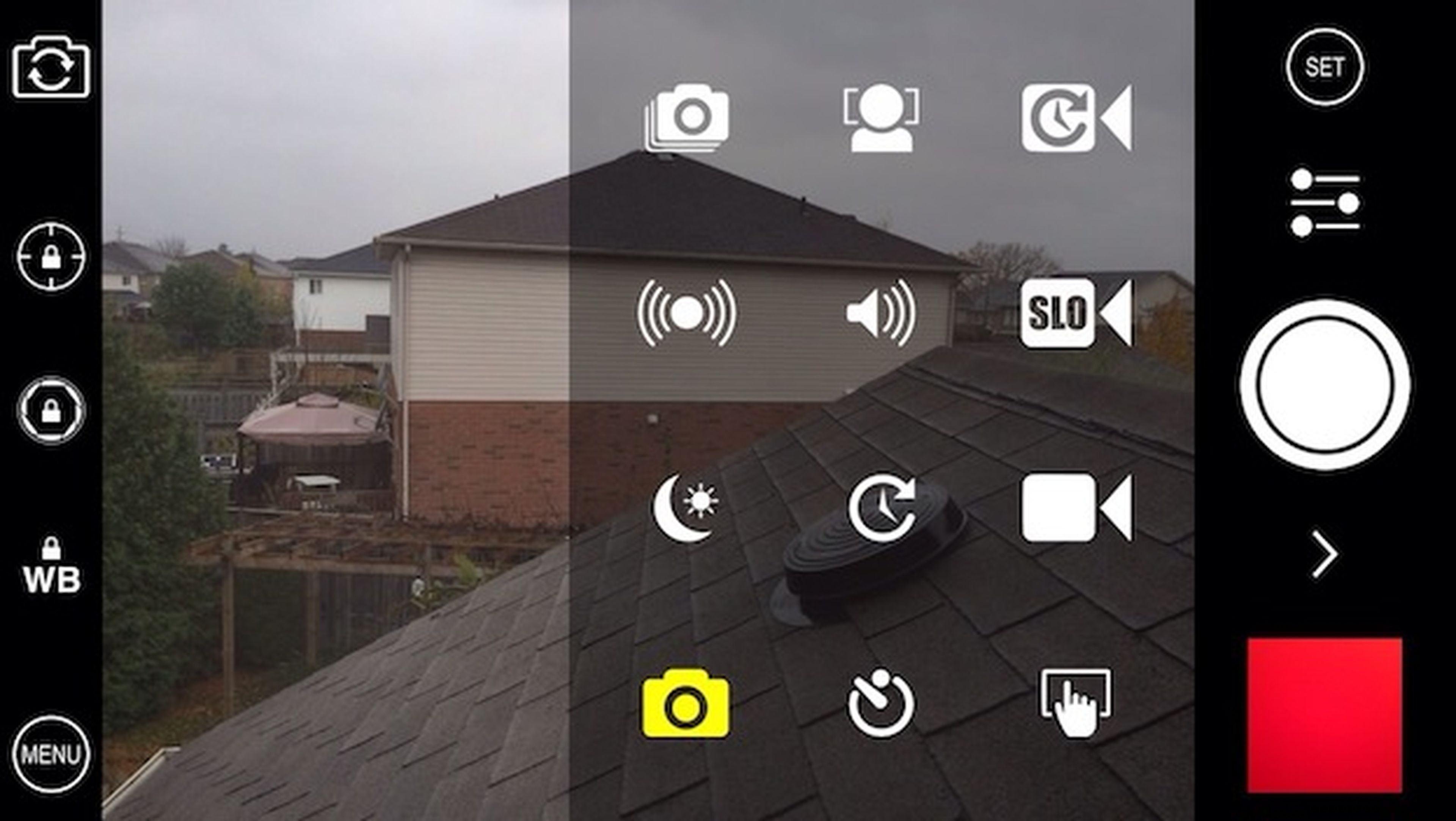Screen dimensions: 1456x821
Task: Choose face detection mode
Action: (881, 118)
